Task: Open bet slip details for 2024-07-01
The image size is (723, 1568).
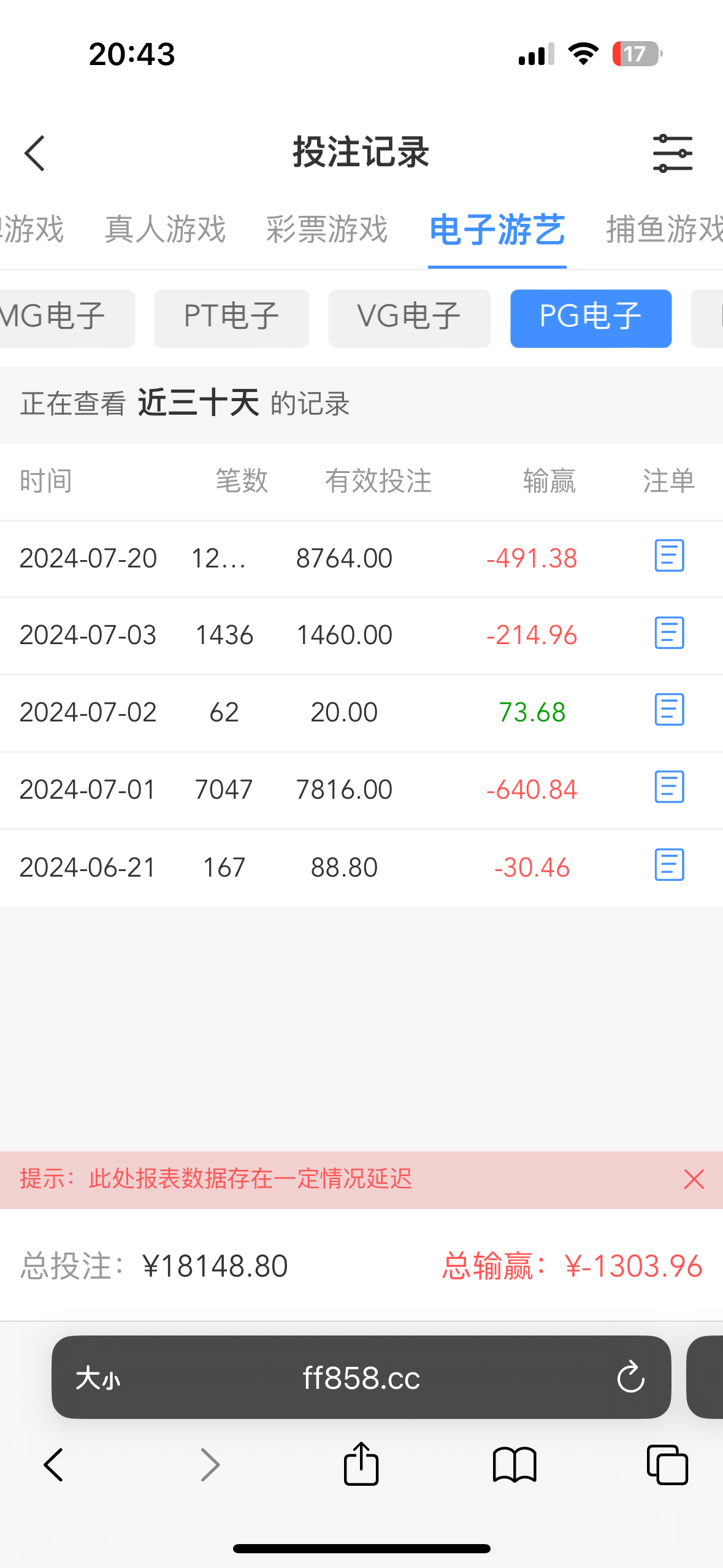Action: (669, 787)
